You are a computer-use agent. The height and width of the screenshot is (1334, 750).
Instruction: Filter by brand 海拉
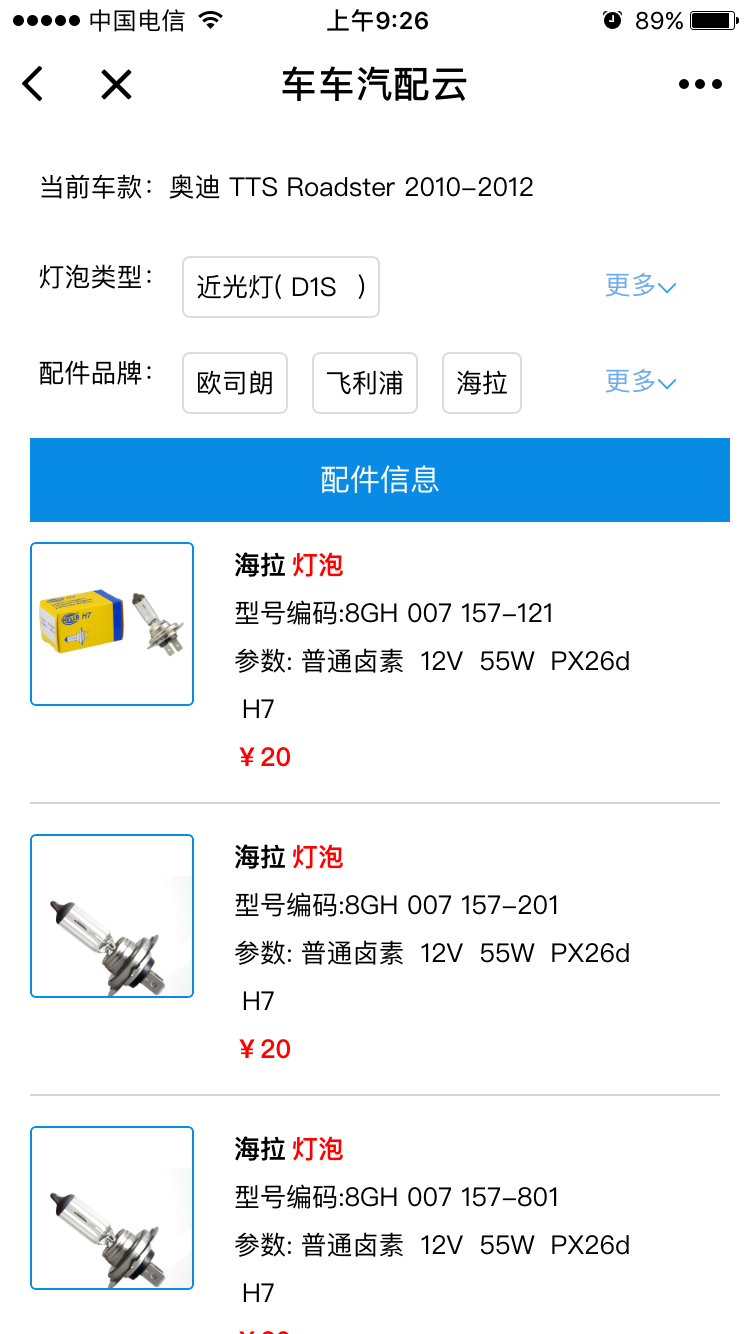pyautogui.click(x=482, y=383)
